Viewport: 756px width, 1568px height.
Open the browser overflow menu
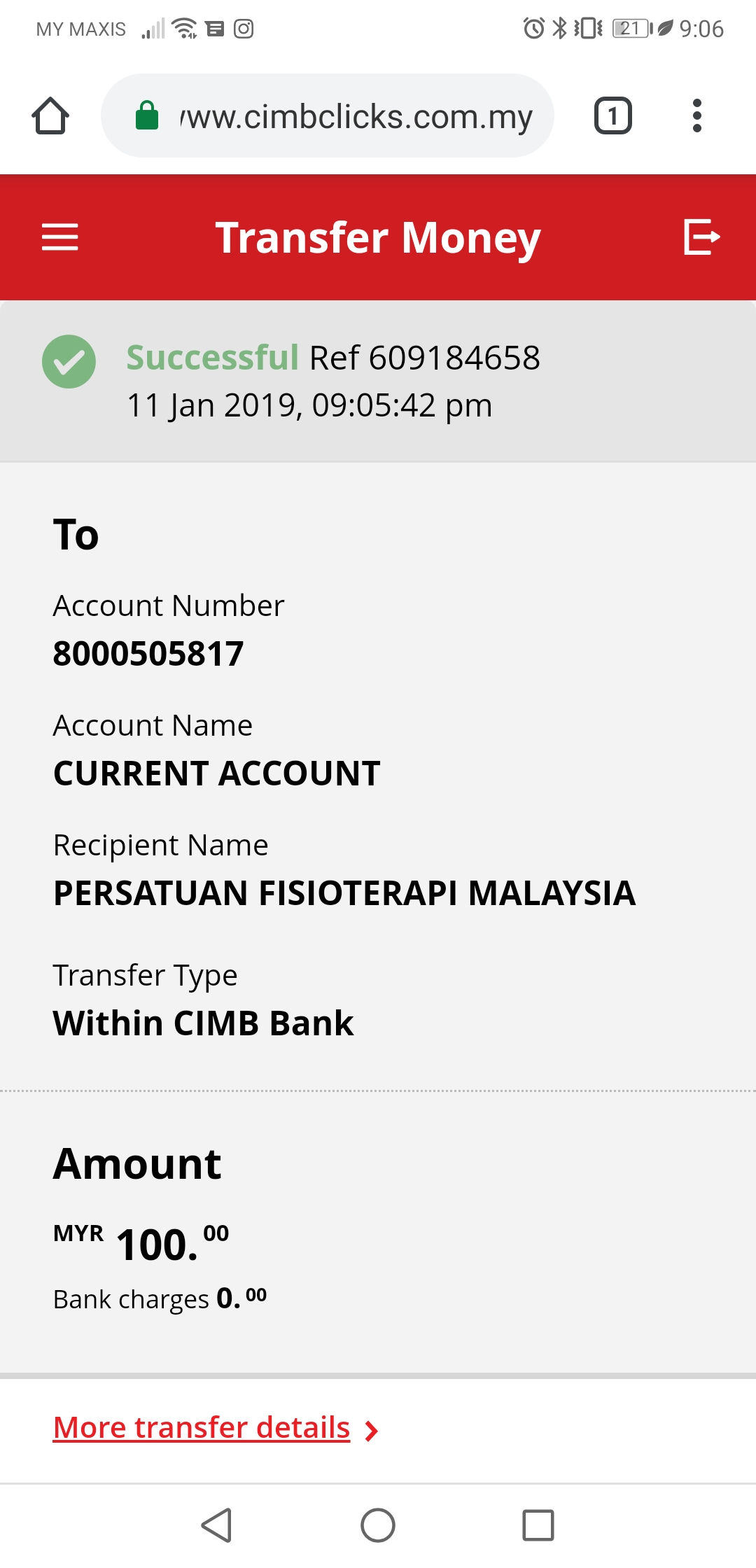tap(696, 115)
